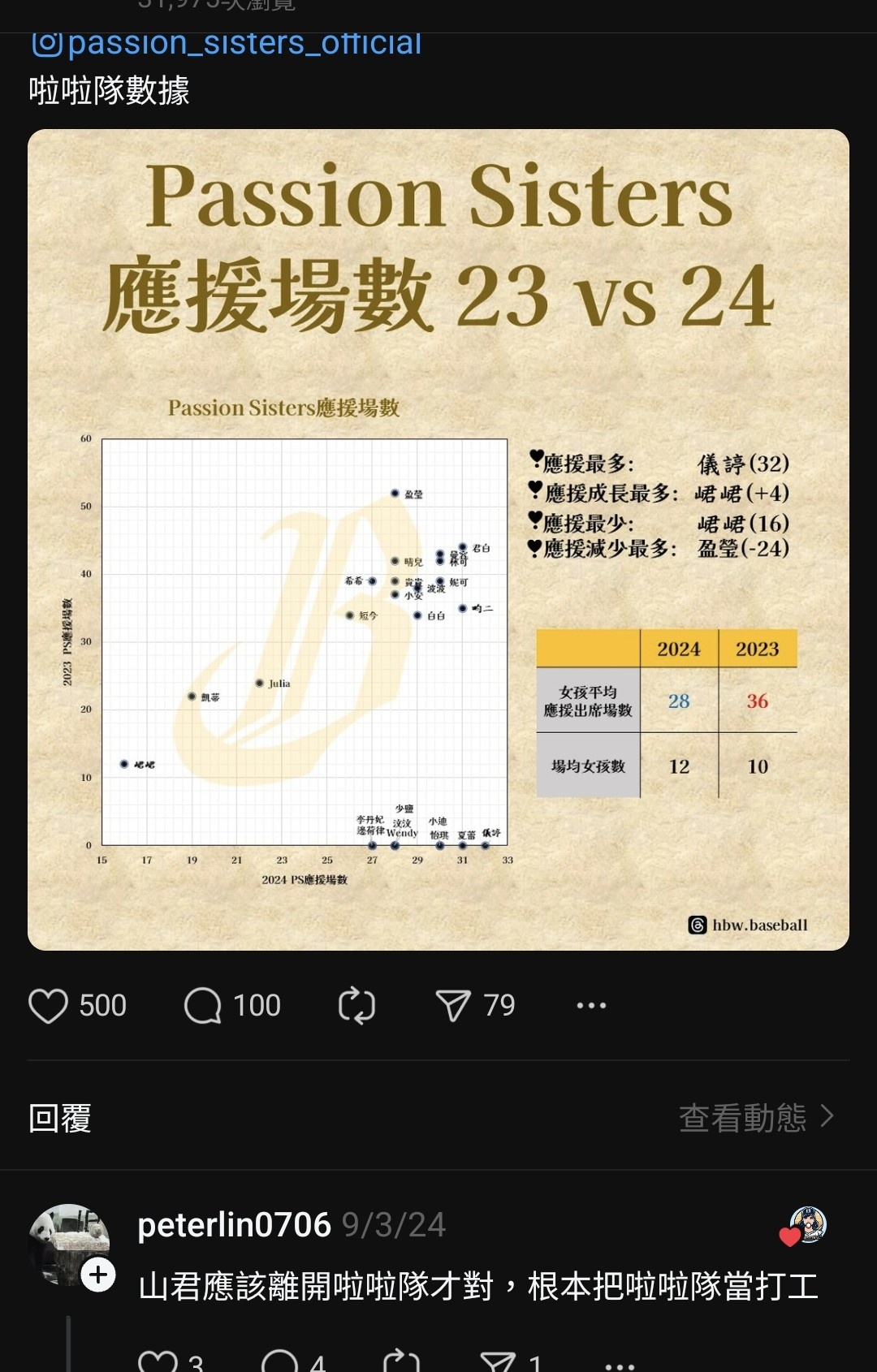Open the post's 100 comments

pos(203,1006)
